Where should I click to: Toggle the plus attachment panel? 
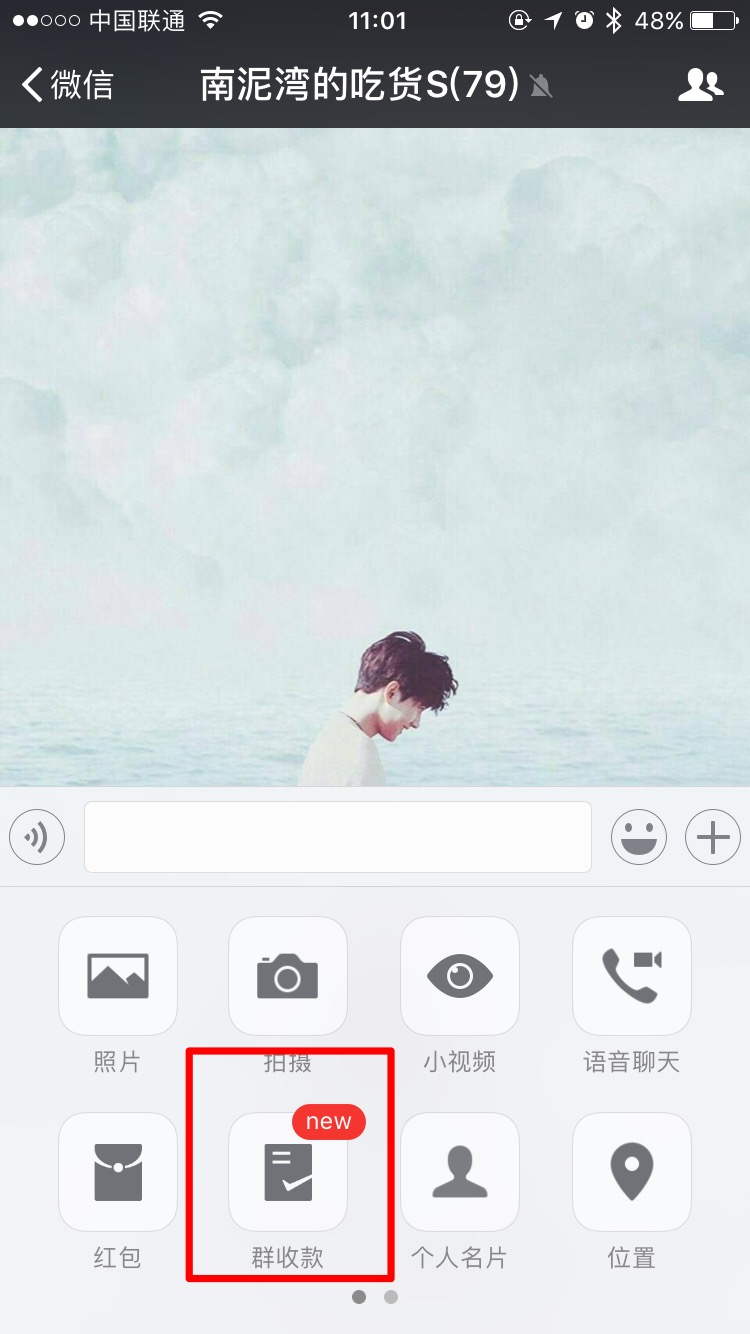712,837
